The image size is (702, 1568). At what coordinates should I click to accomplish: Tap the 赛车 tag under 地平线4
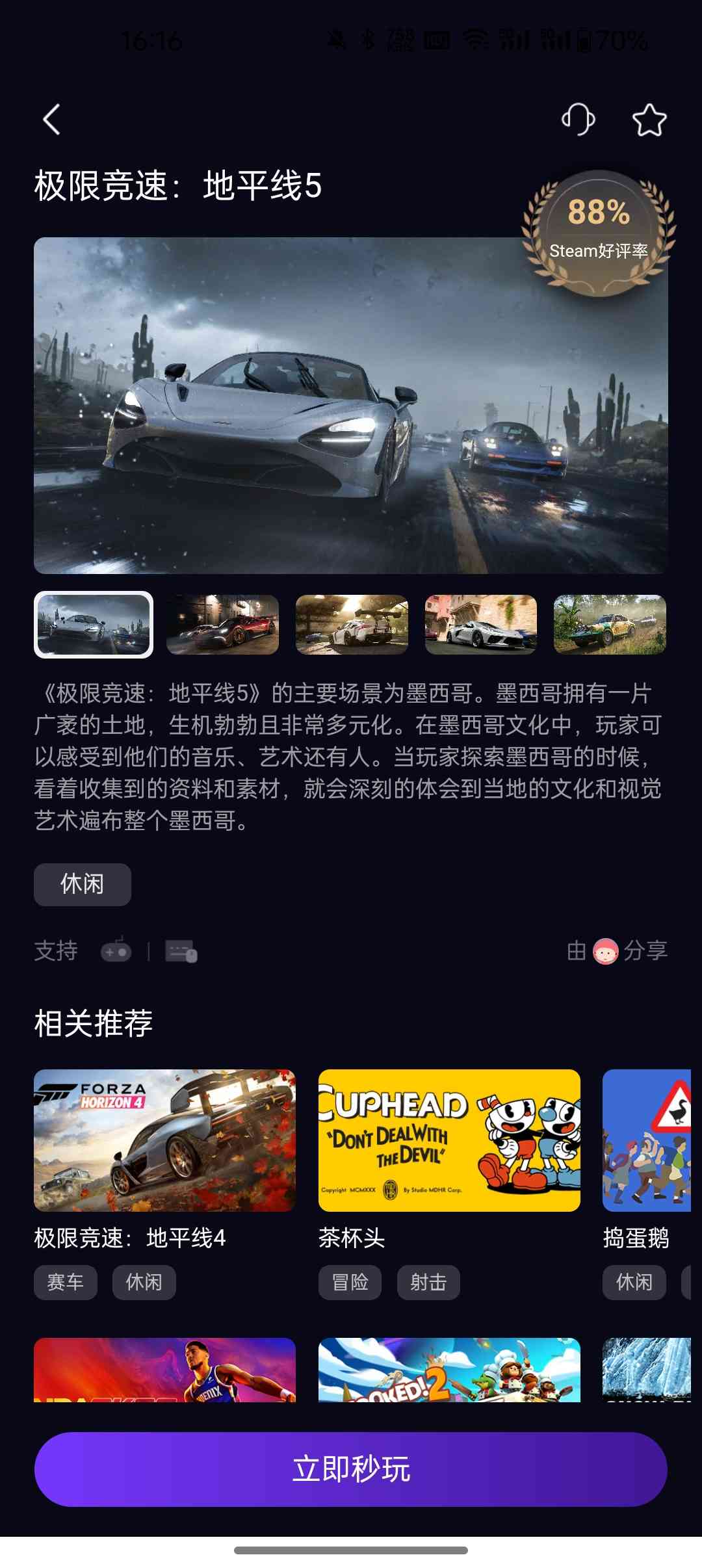click(x=66, y=1282)
